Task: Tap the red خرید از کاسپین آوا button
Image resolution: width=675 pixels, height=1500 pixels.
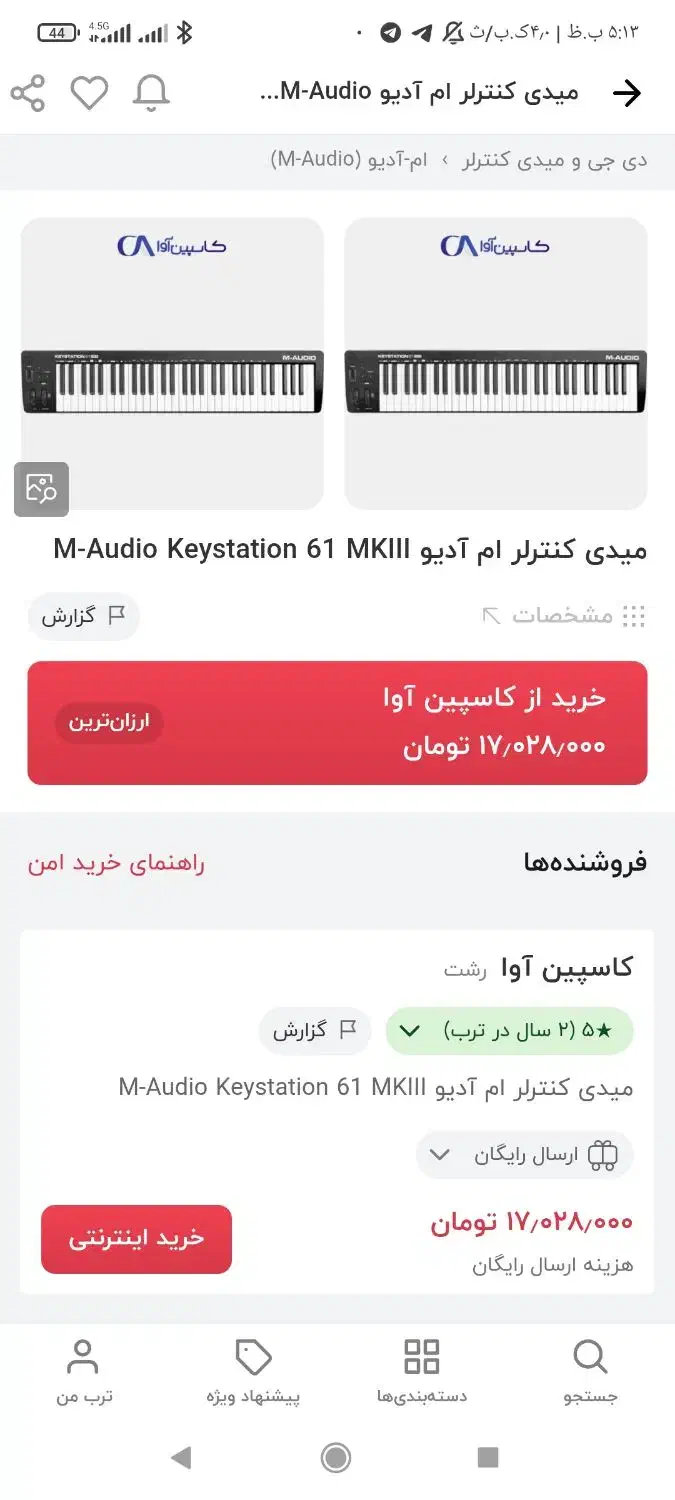Action: point(337,722)
